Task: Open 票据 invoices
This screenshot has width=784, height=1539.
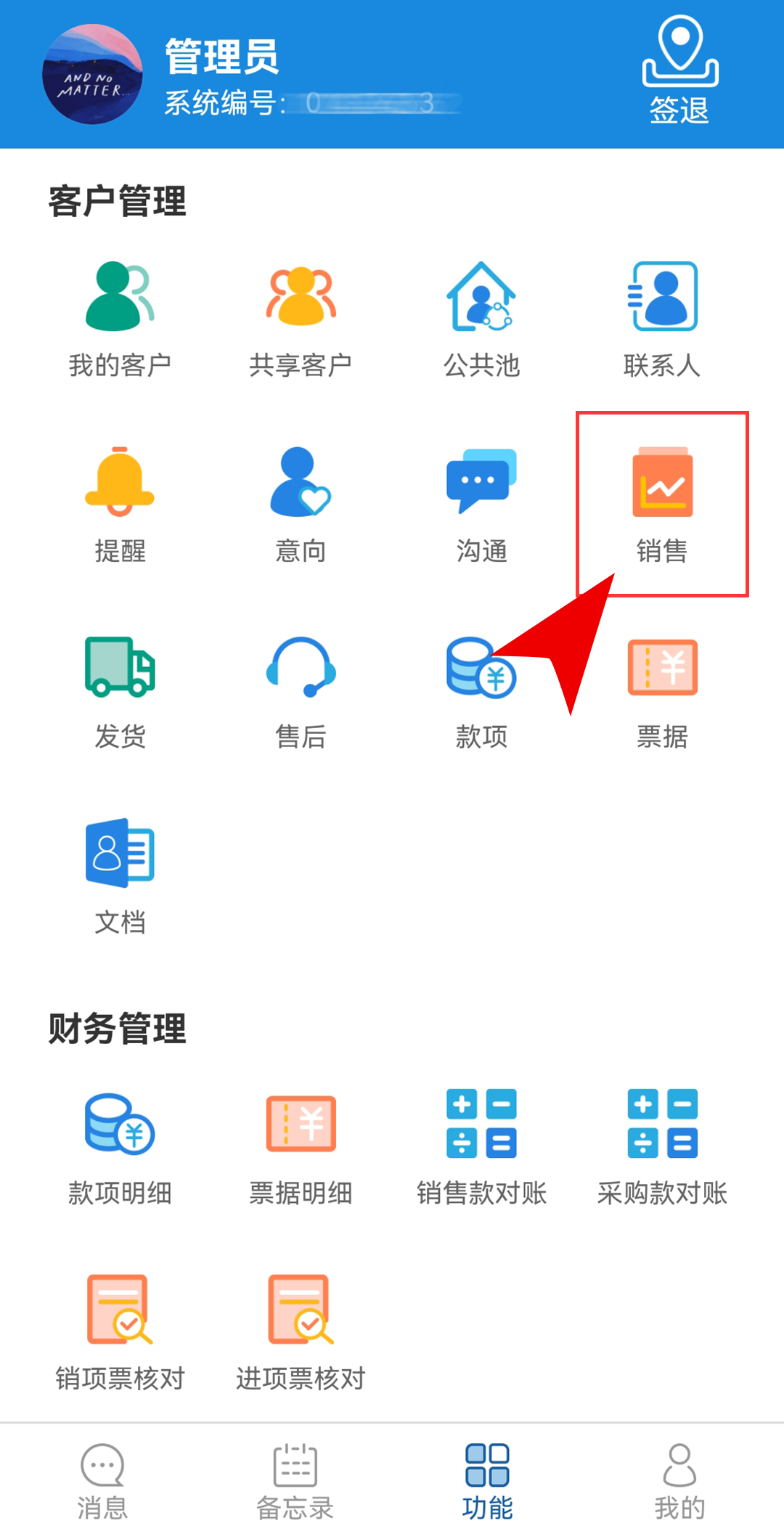Action: click(x=662, y=691)
